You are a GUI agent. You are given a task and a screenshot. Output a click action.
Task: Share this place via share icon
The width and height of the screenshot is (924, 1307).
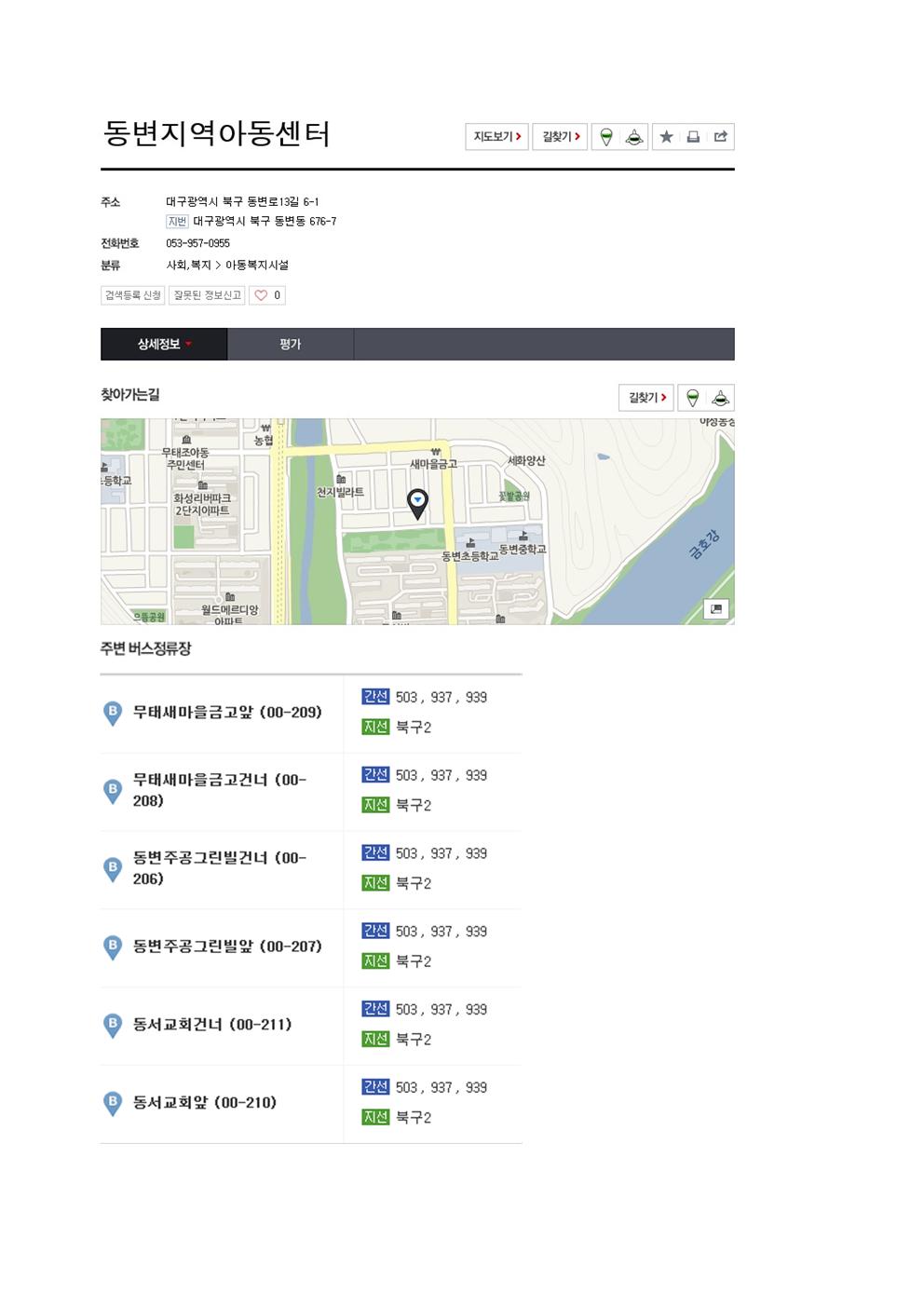click(720, 137)
